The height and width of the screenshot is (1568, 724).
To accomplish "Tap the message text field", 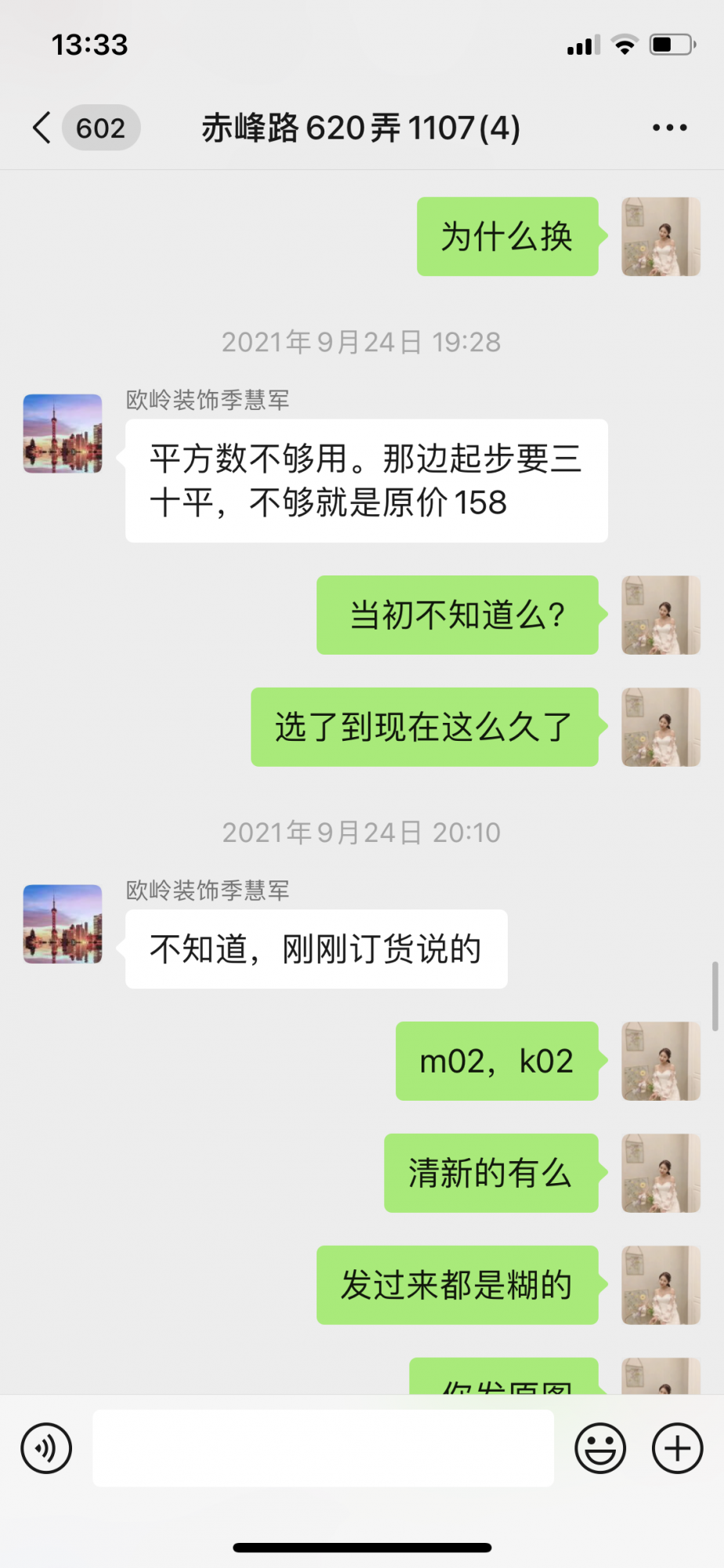I will point(323,1448).
